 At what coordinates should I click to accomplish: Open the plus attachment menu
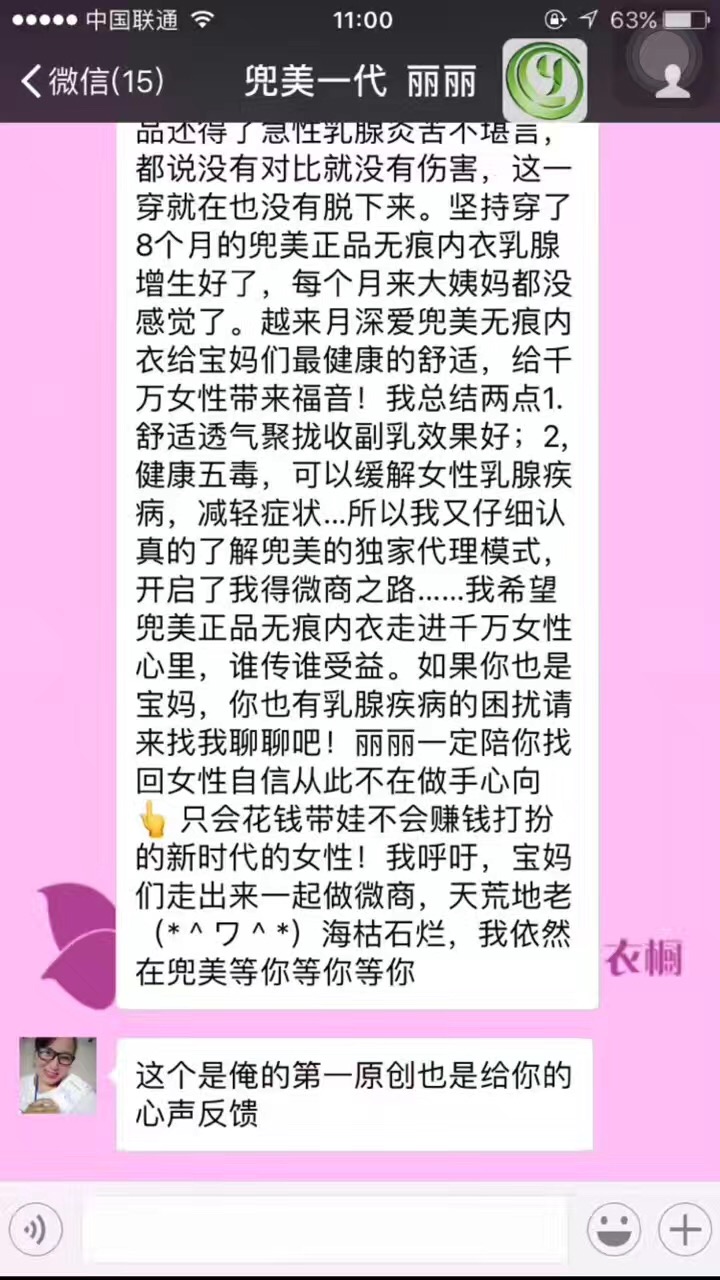684,1228
